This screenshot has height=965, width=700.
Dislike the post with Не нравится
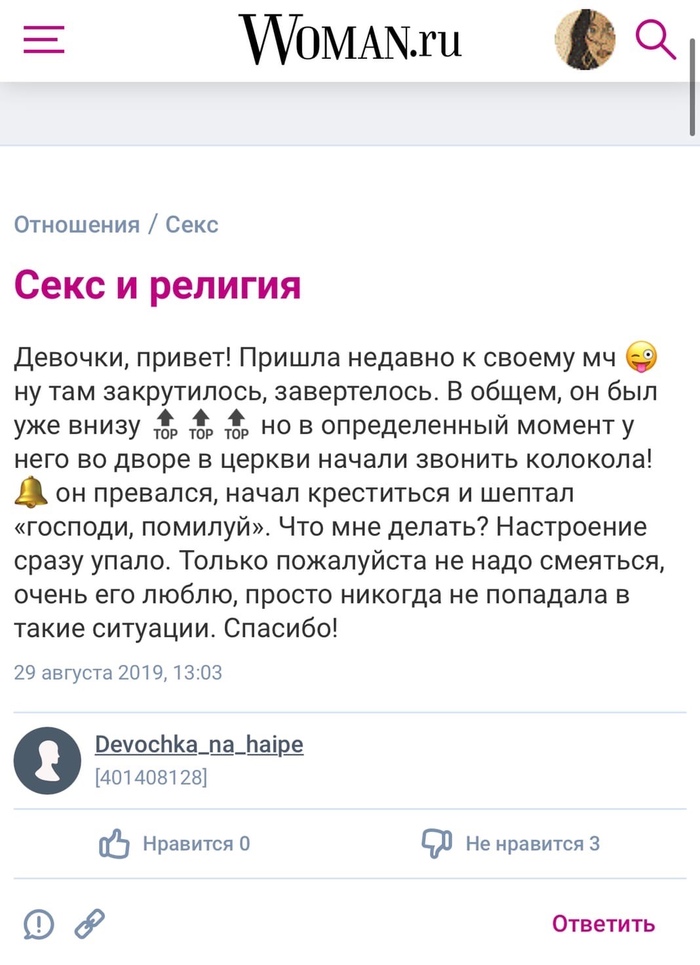510,843
